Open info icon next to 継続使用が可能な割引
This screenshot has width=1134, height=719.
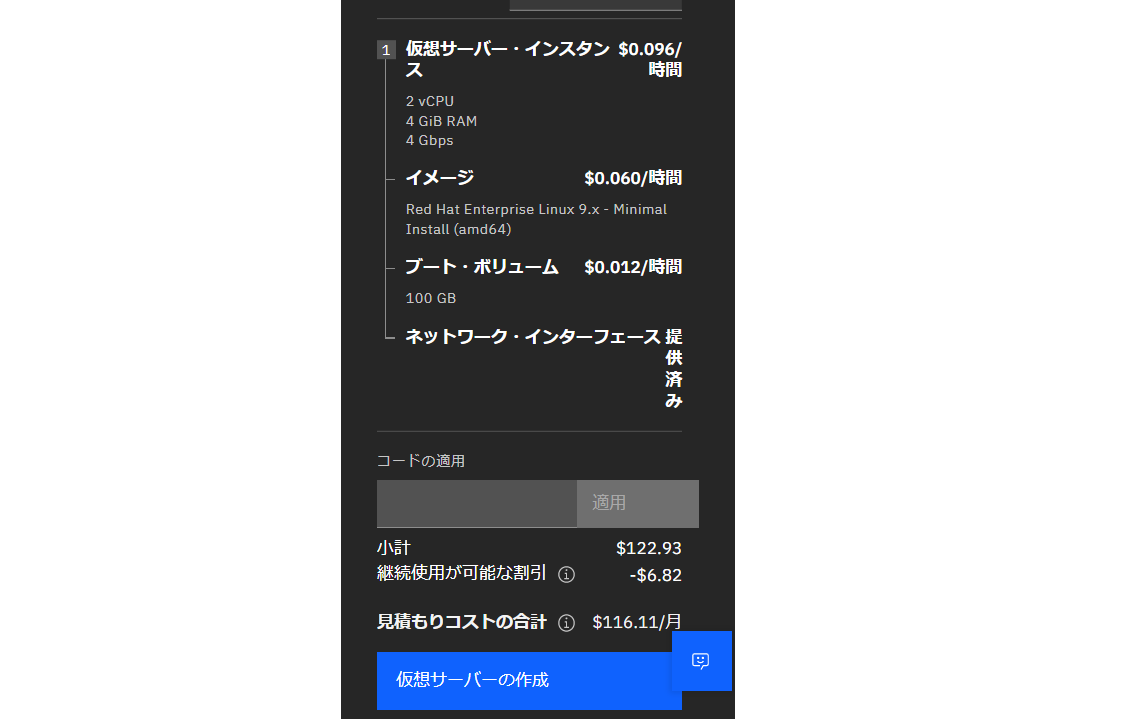point(566,574)
